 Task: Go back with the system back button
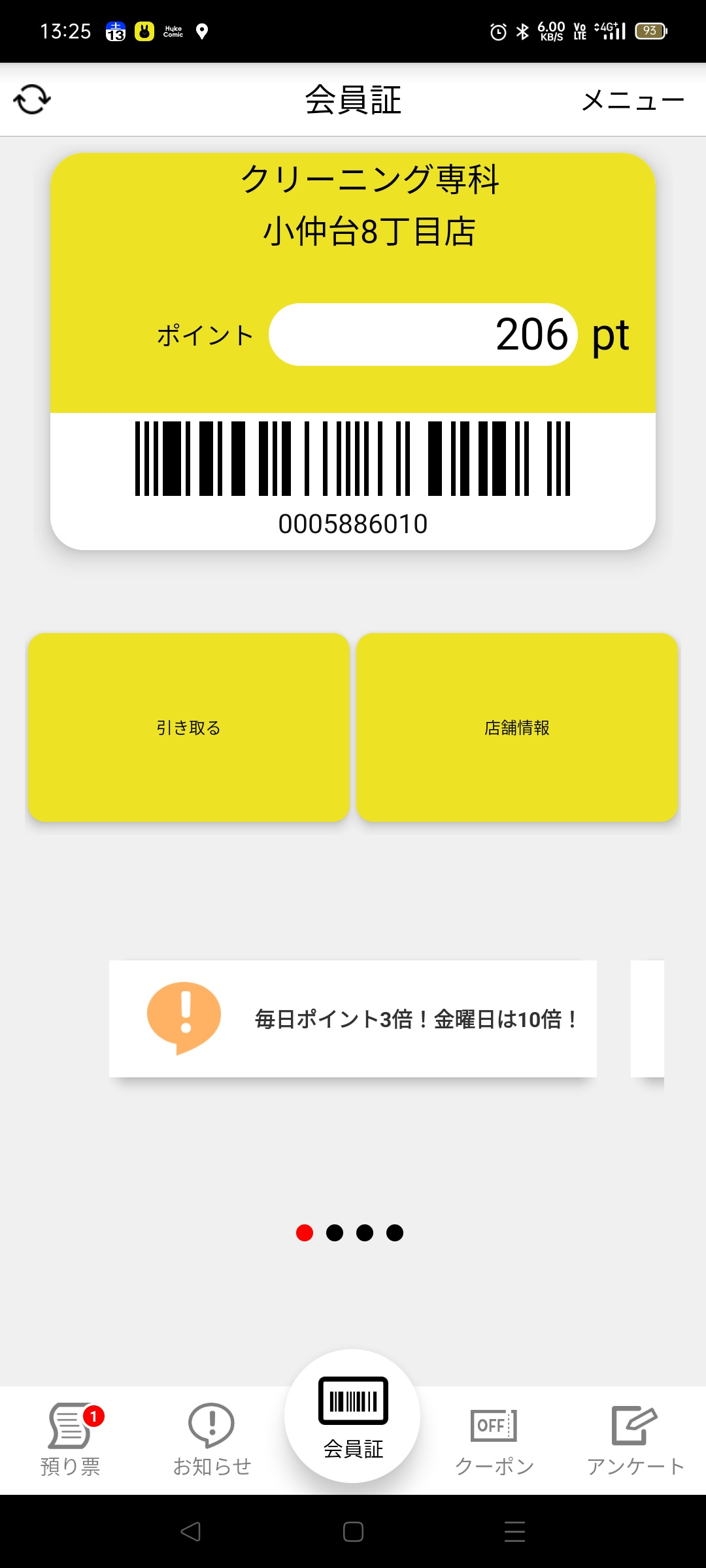tap(190, 1532)
